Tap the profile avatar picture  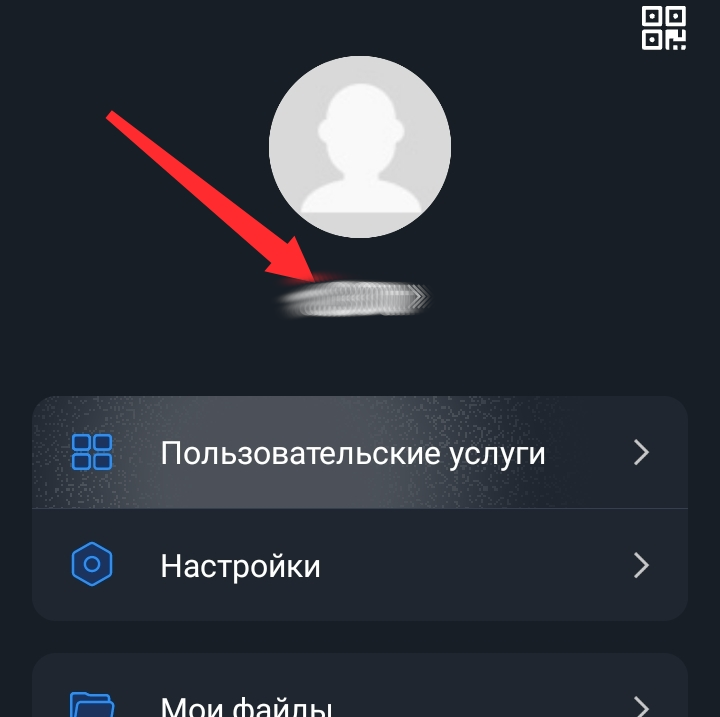click(360, 147)
